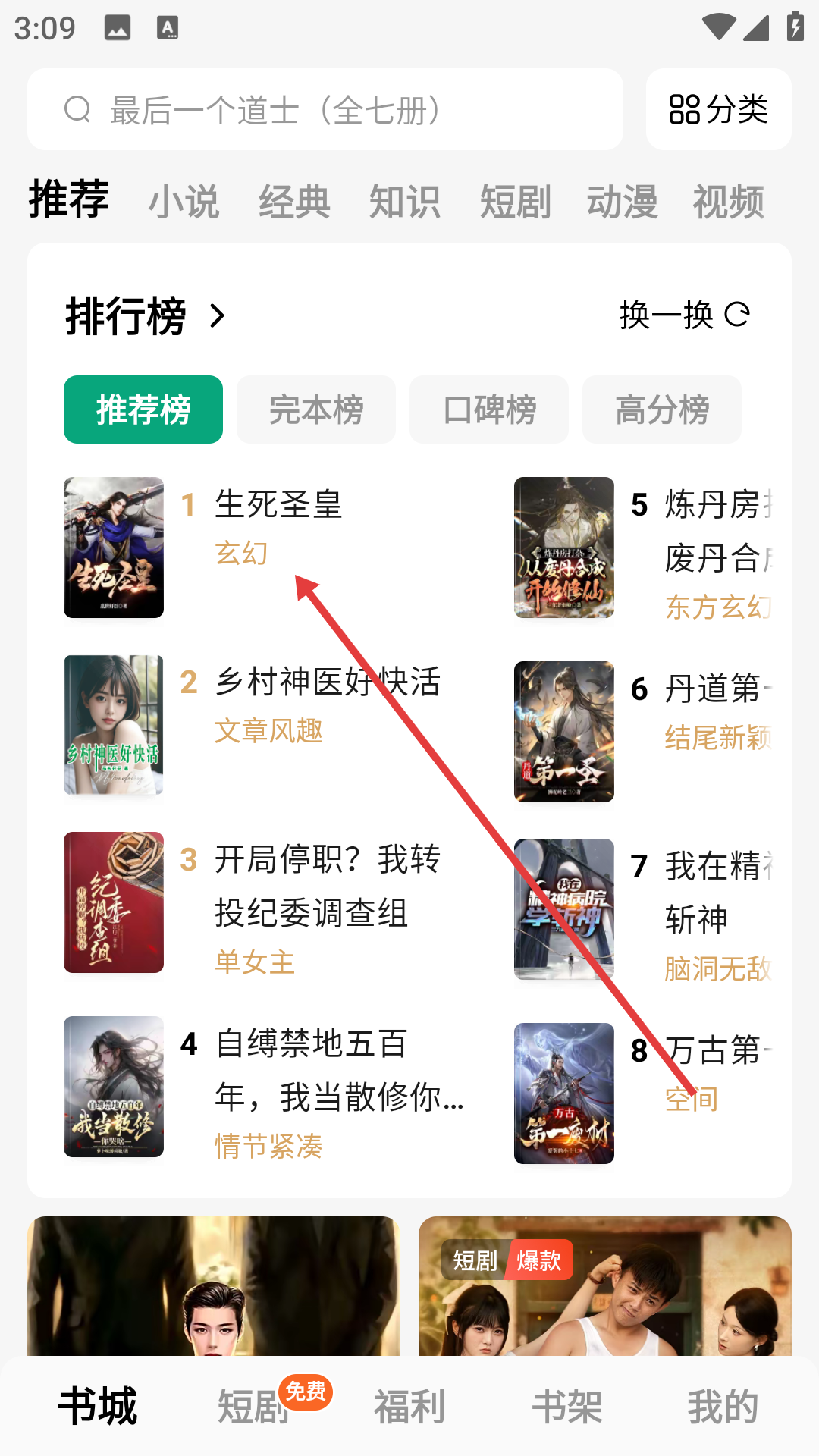The height and width of the screenshot is (1456, 819).
Task: Open the book 乡村神医好快活
Action: pyautogui.click(x=327, y=682)
